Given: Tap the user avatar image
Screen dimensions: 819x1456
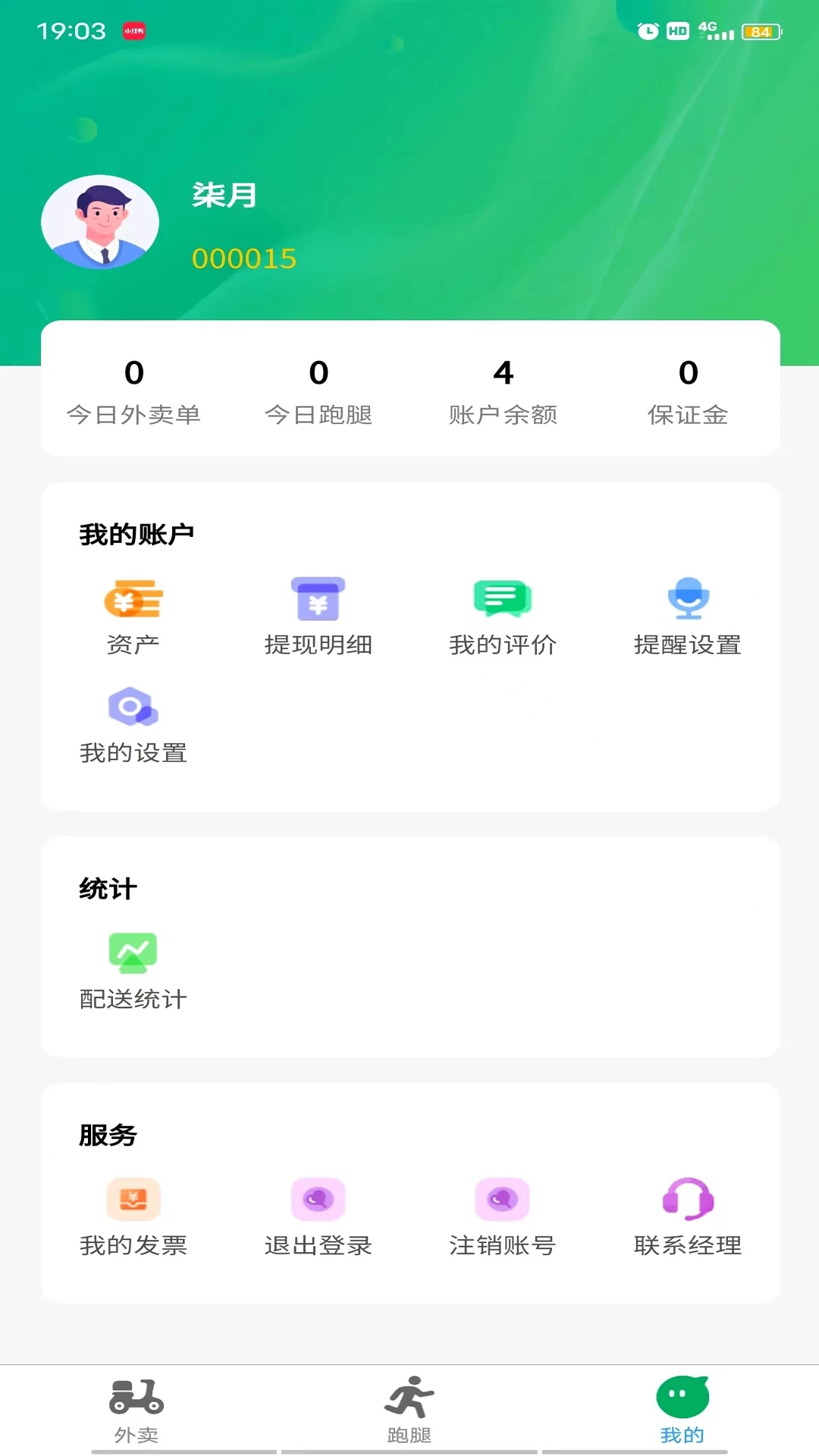Looking at the screenshot, I should [100, 221].
